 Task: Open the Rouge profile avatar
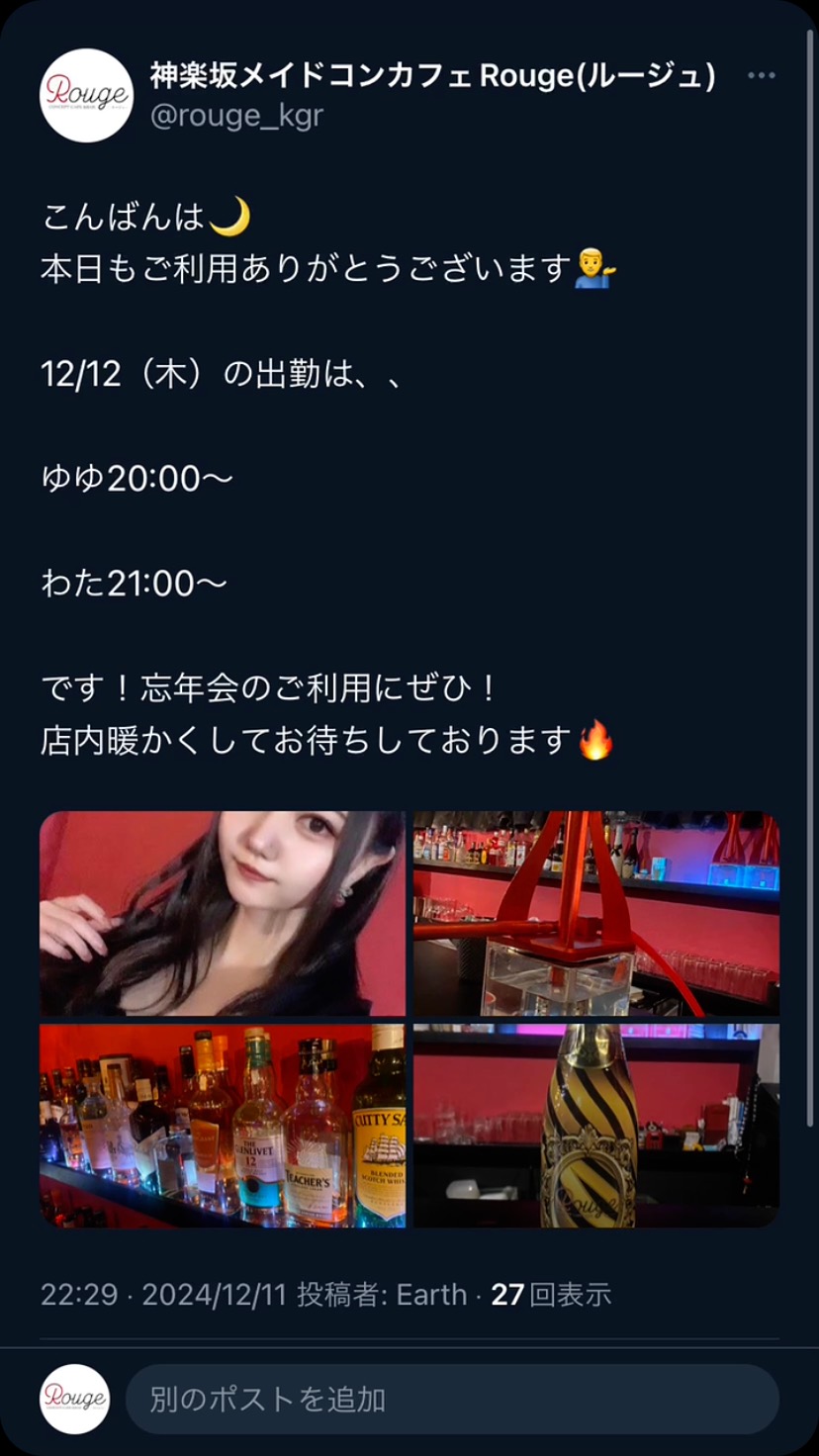86,95
